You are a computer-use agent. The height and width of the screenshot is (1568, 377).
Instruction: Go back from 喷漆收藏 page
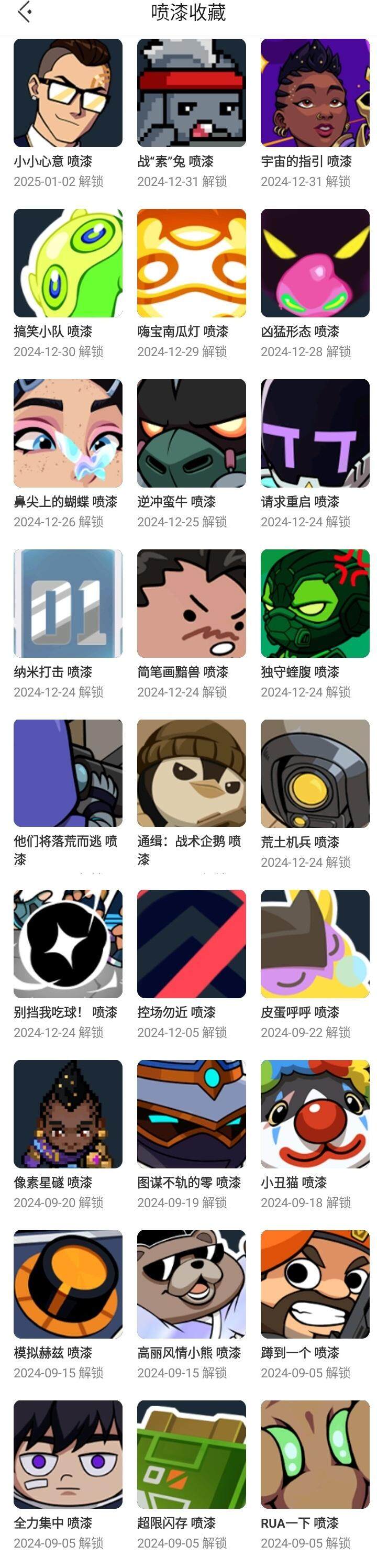click(x=25, y=12)
